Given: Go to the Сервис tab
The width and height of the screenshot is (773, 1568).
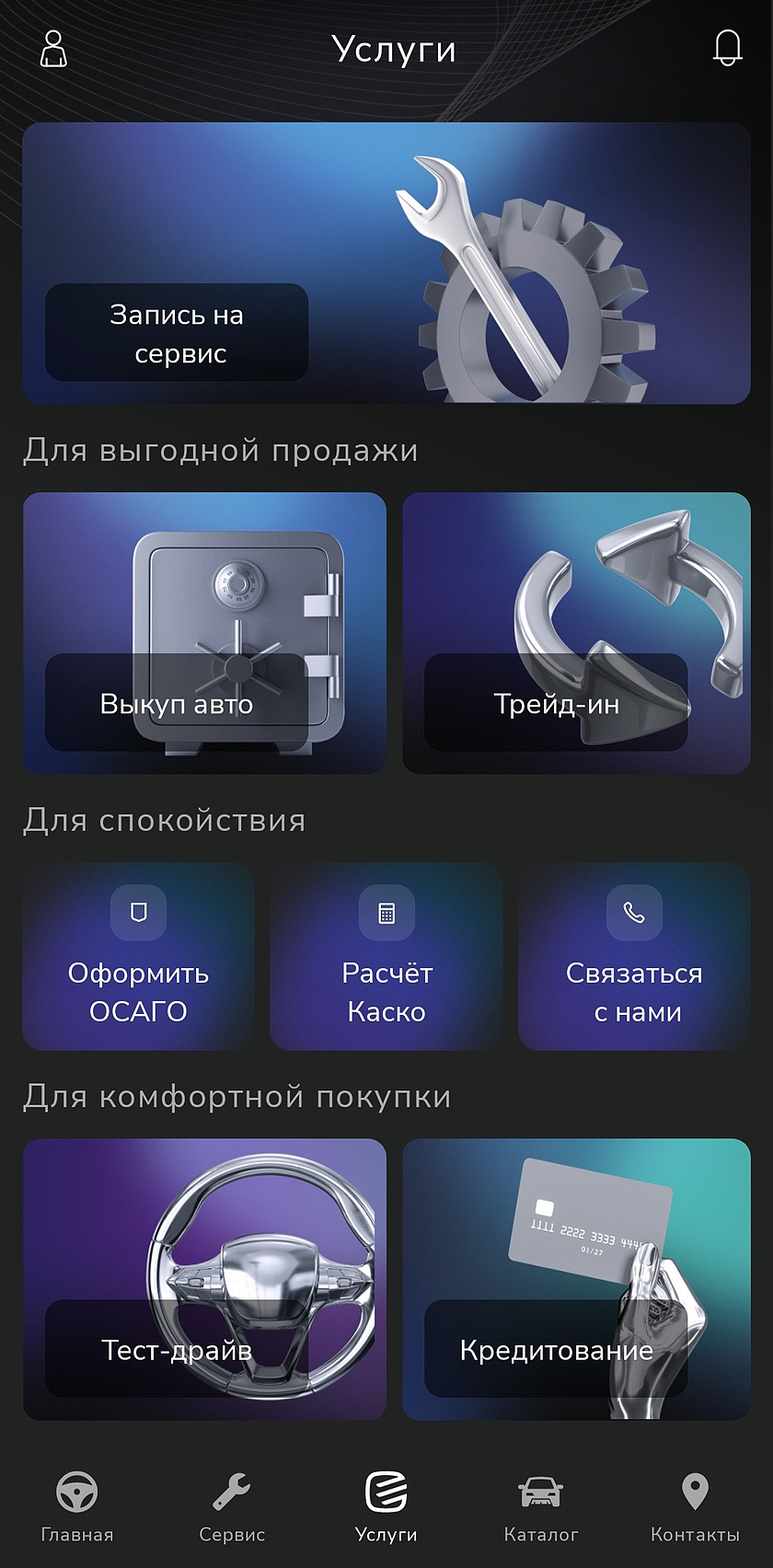Looking at the screenshot, I should tap(232, 1505).
